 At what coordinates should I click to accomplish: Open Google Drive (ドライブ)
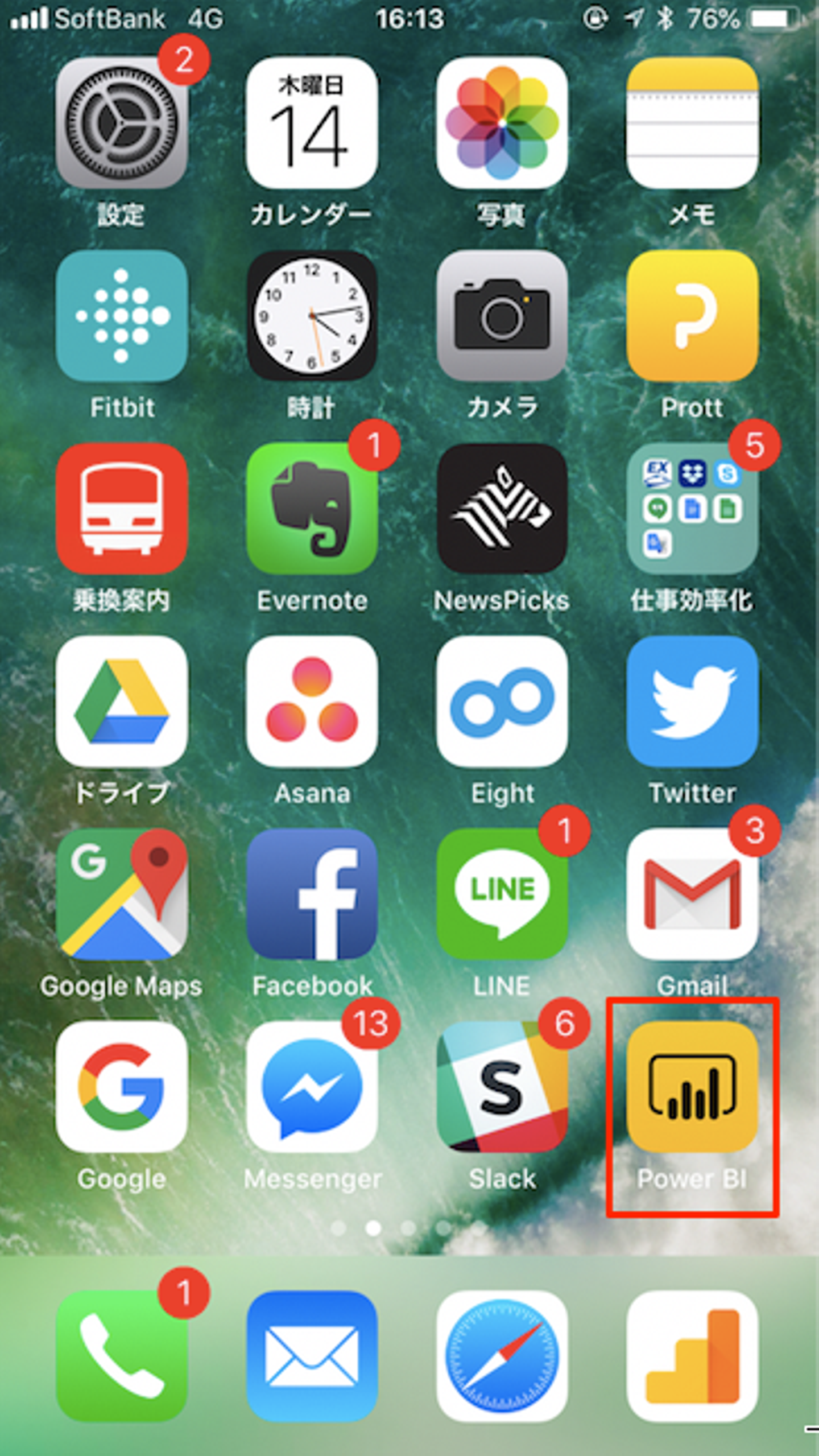[122, 702]
